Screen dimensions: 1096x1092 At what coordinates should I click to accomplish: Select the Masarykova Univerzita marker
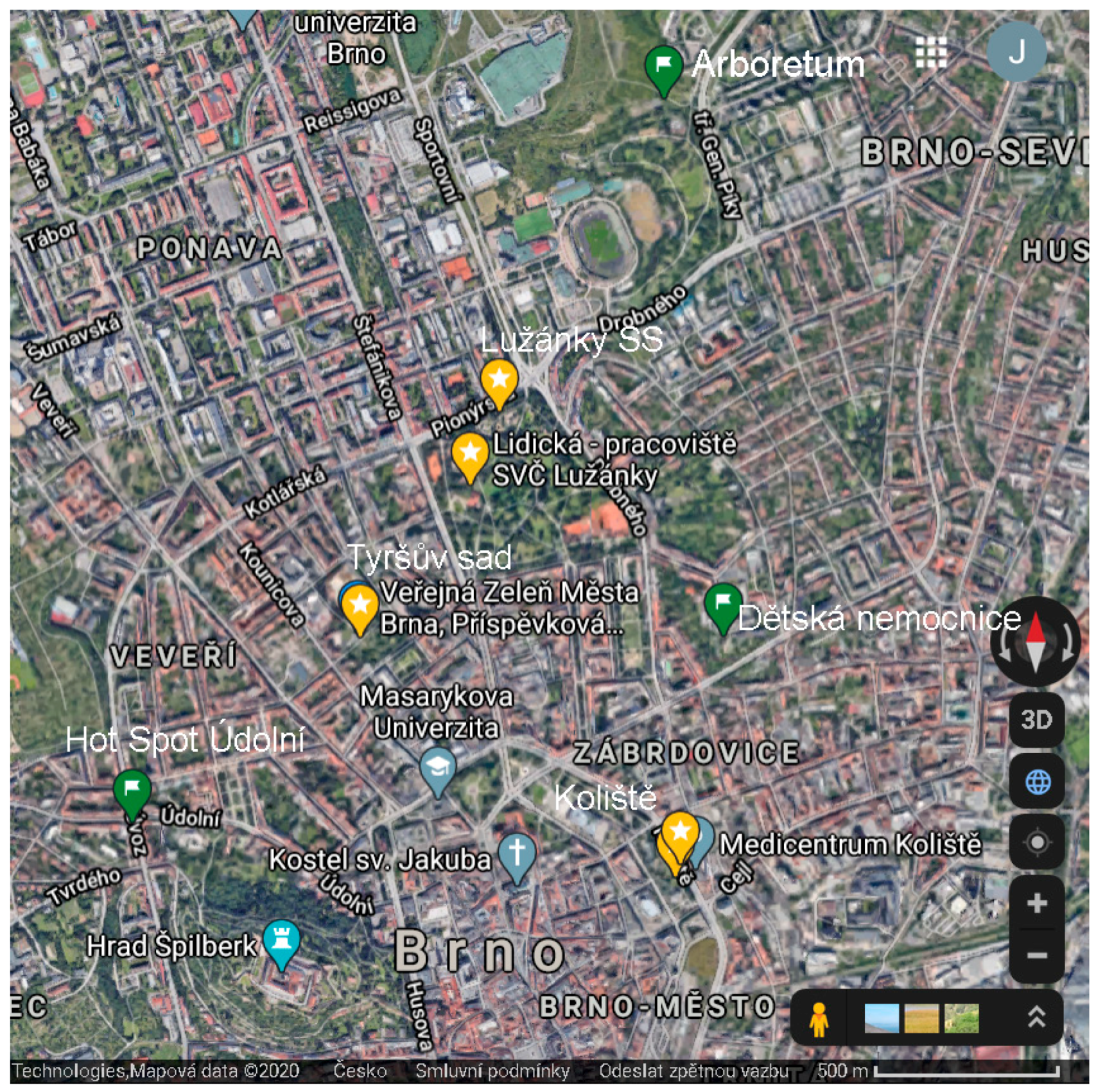pyautogui.click(x=438, y=768)
